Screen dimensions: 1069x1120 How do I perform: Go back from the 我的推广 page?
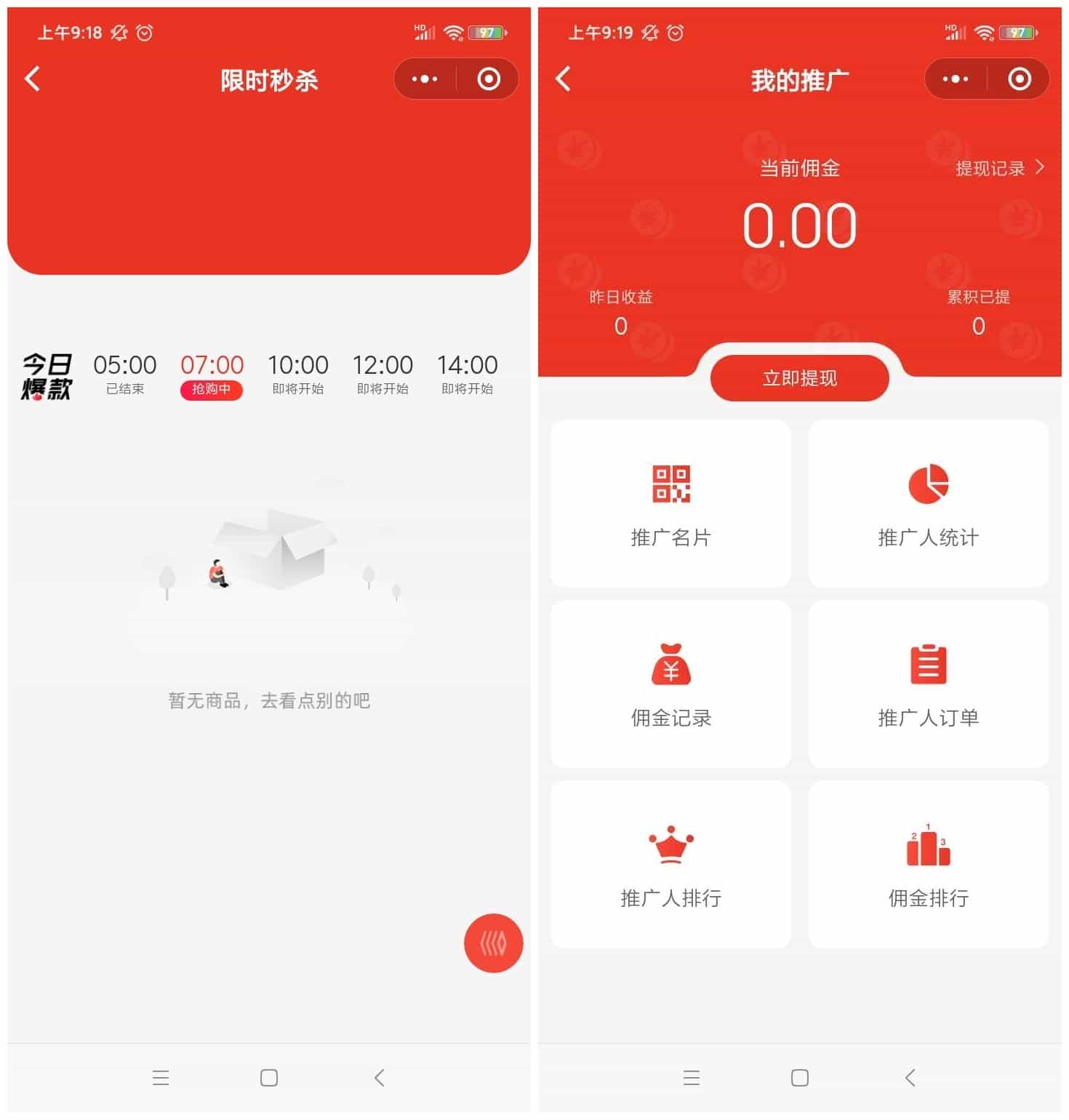point(564,79)
